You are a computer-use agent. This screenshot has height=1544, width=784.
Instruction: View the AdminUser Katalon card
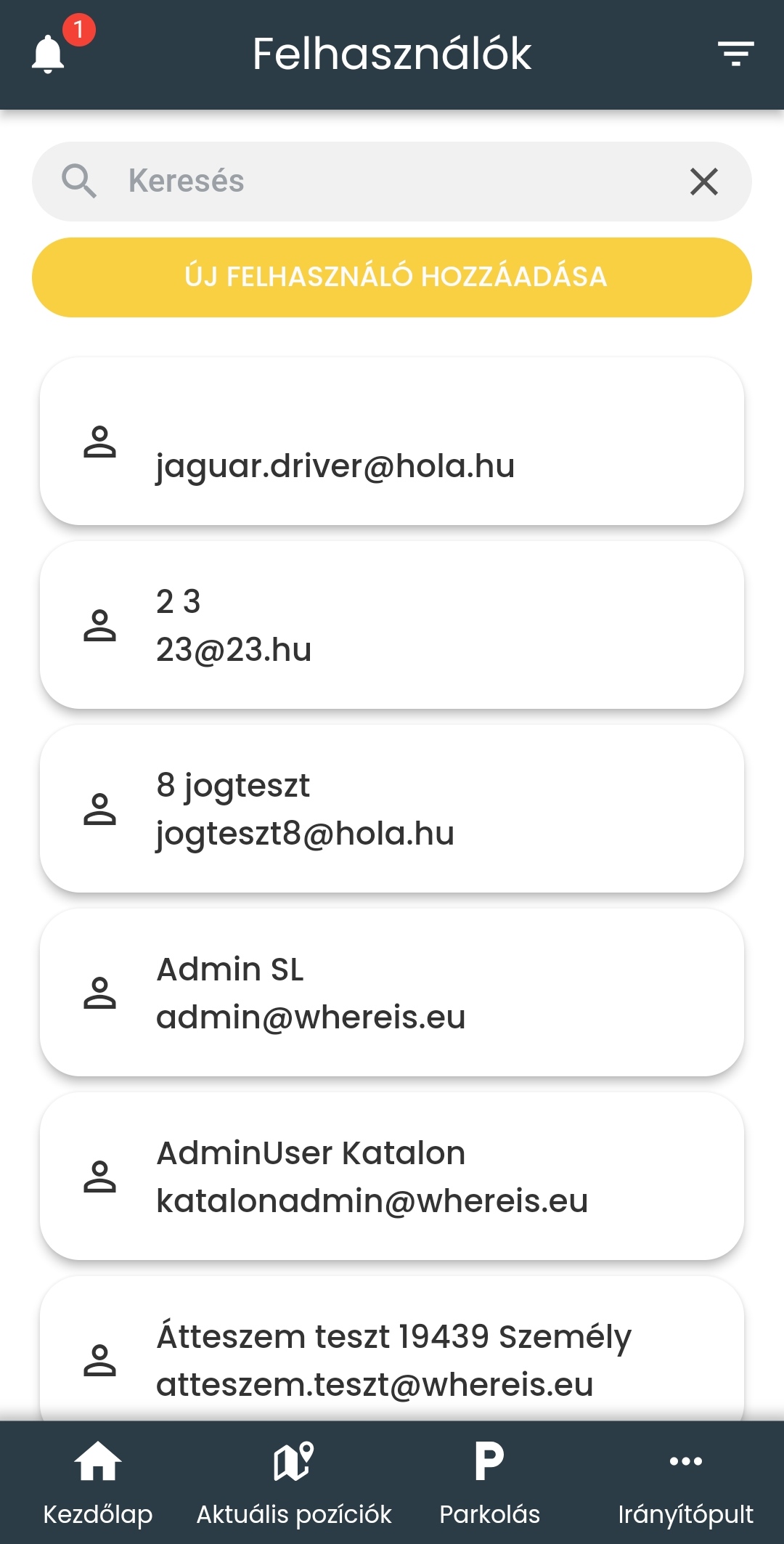click(x=392, y=1177)
